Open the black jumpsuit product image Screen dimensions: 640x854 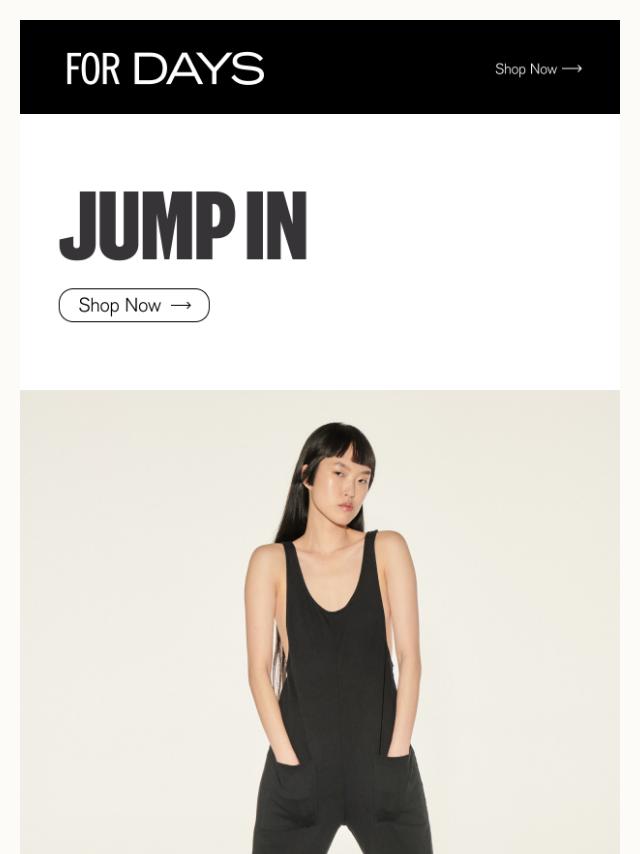click(x=320, y=620)
